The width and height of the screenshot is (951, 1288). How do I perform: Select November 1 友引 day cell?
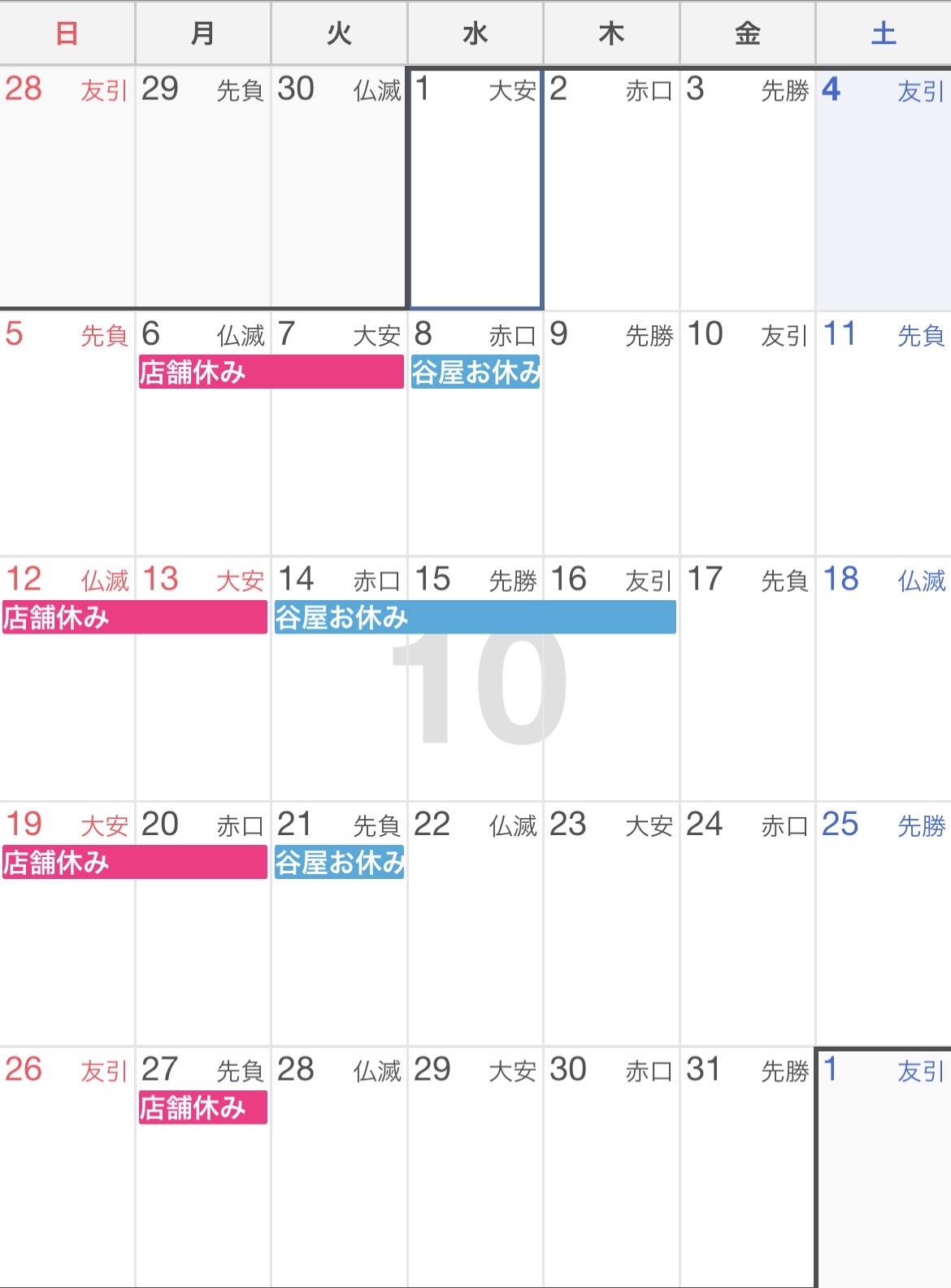point(884,1179)
